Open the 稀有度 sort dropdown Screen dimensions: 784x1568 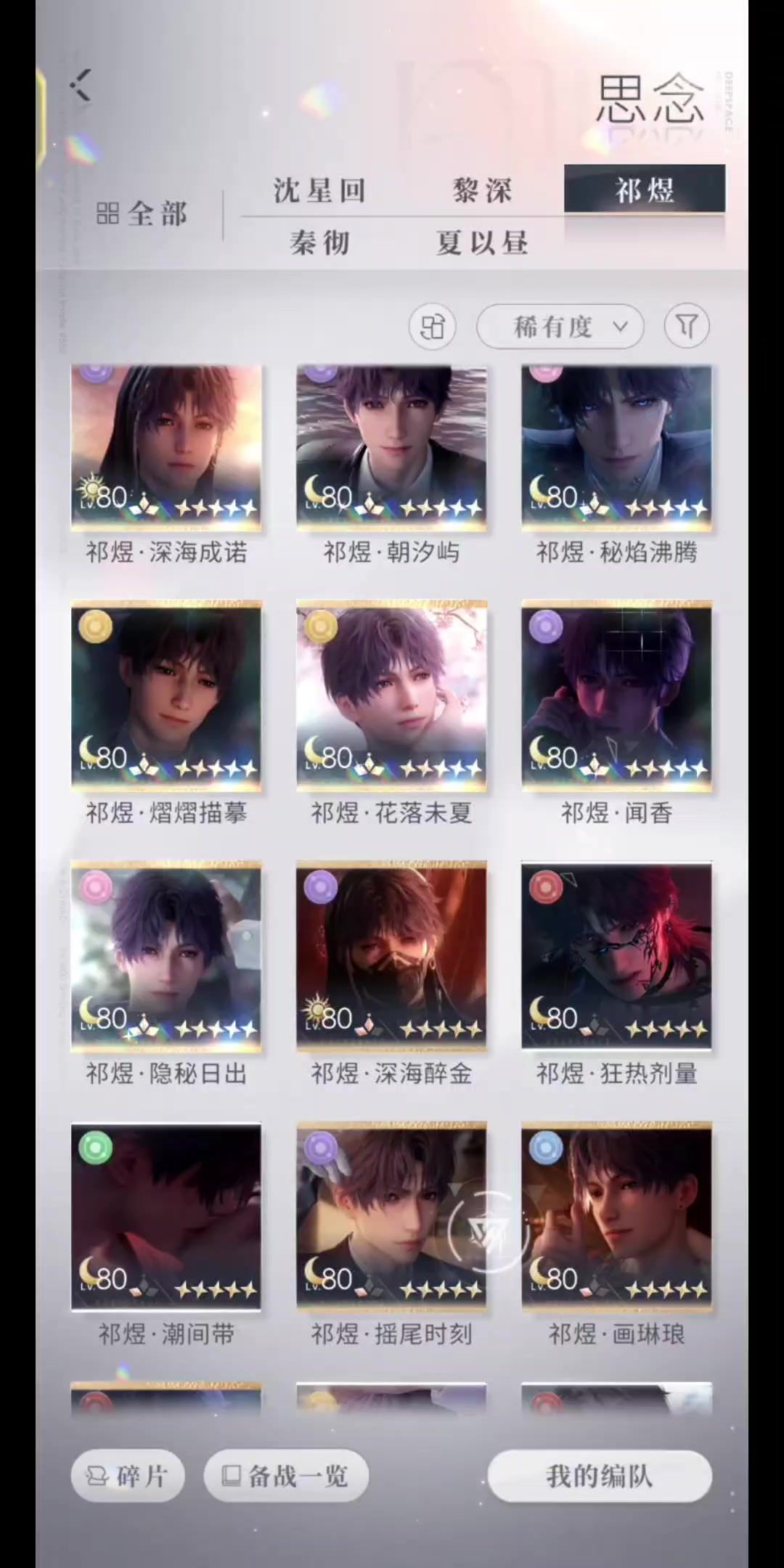(x=560, y=327)
